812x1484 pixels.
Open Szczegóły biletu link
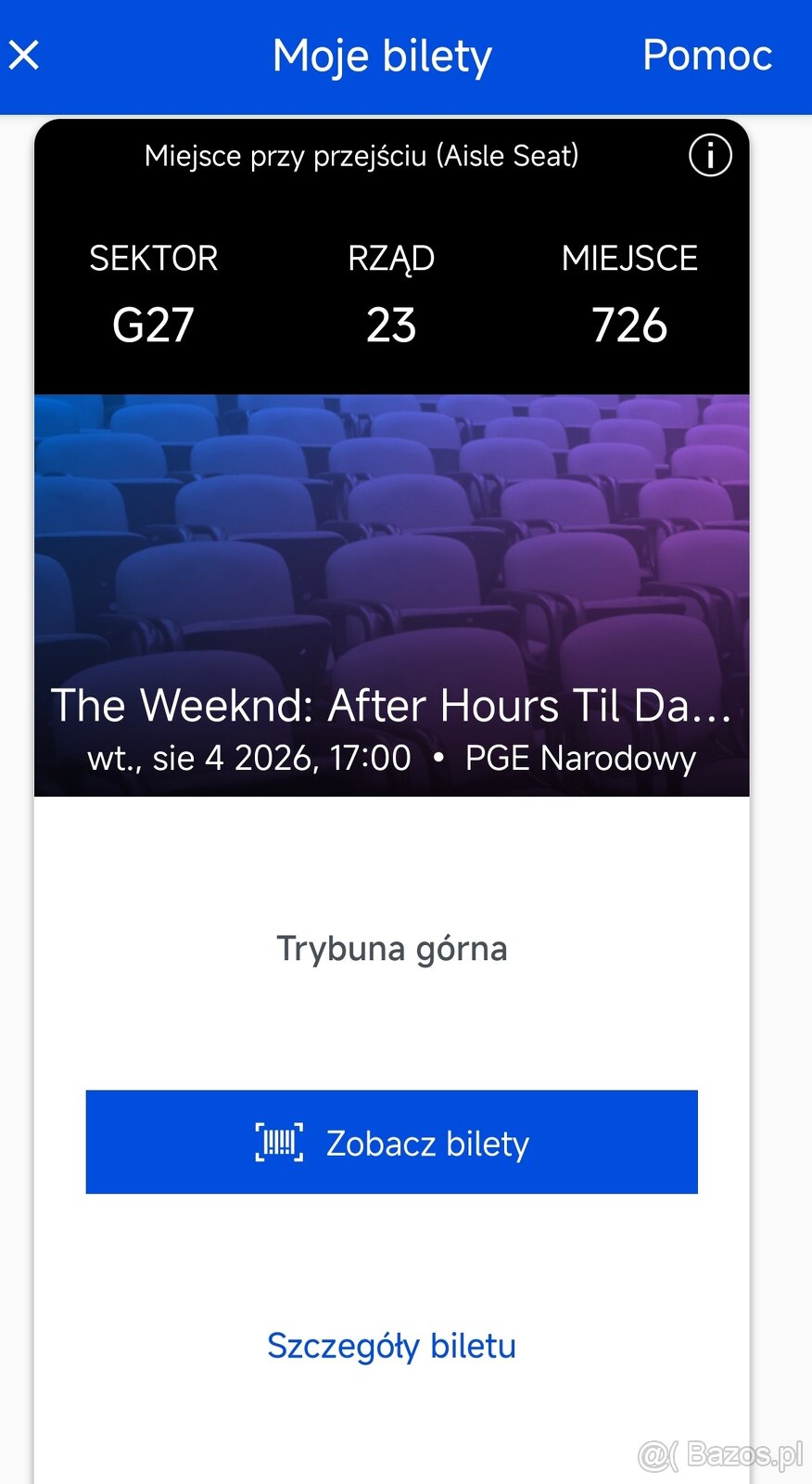391,1345
